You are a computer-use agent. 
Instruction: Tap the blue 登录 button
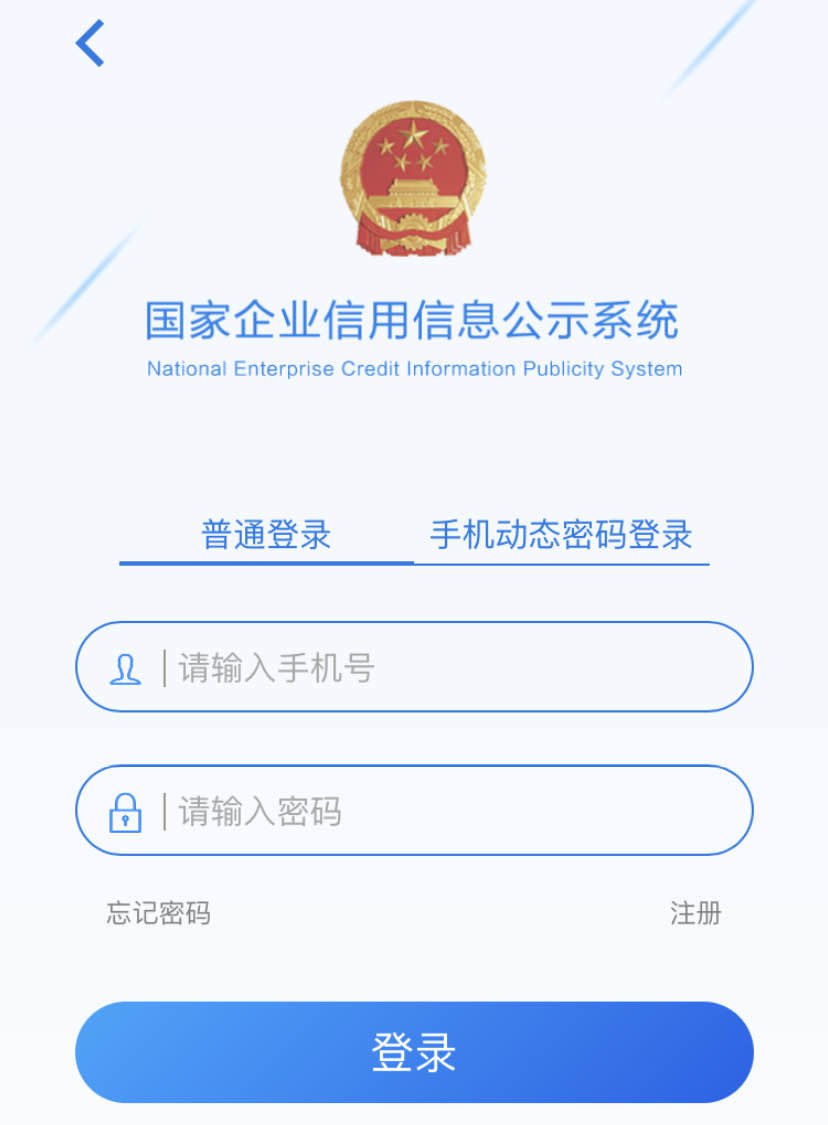[x=414, y=1053]
